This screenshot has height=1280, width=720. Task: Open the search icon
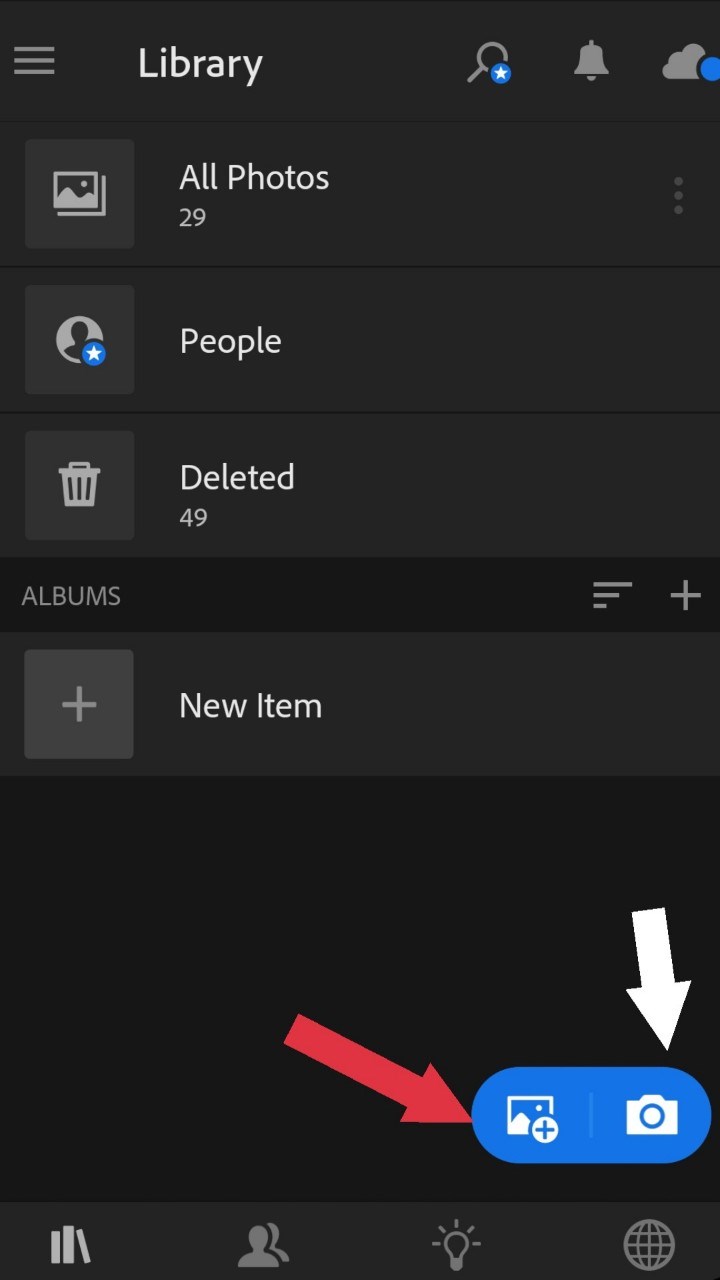(x=489, y=61)
